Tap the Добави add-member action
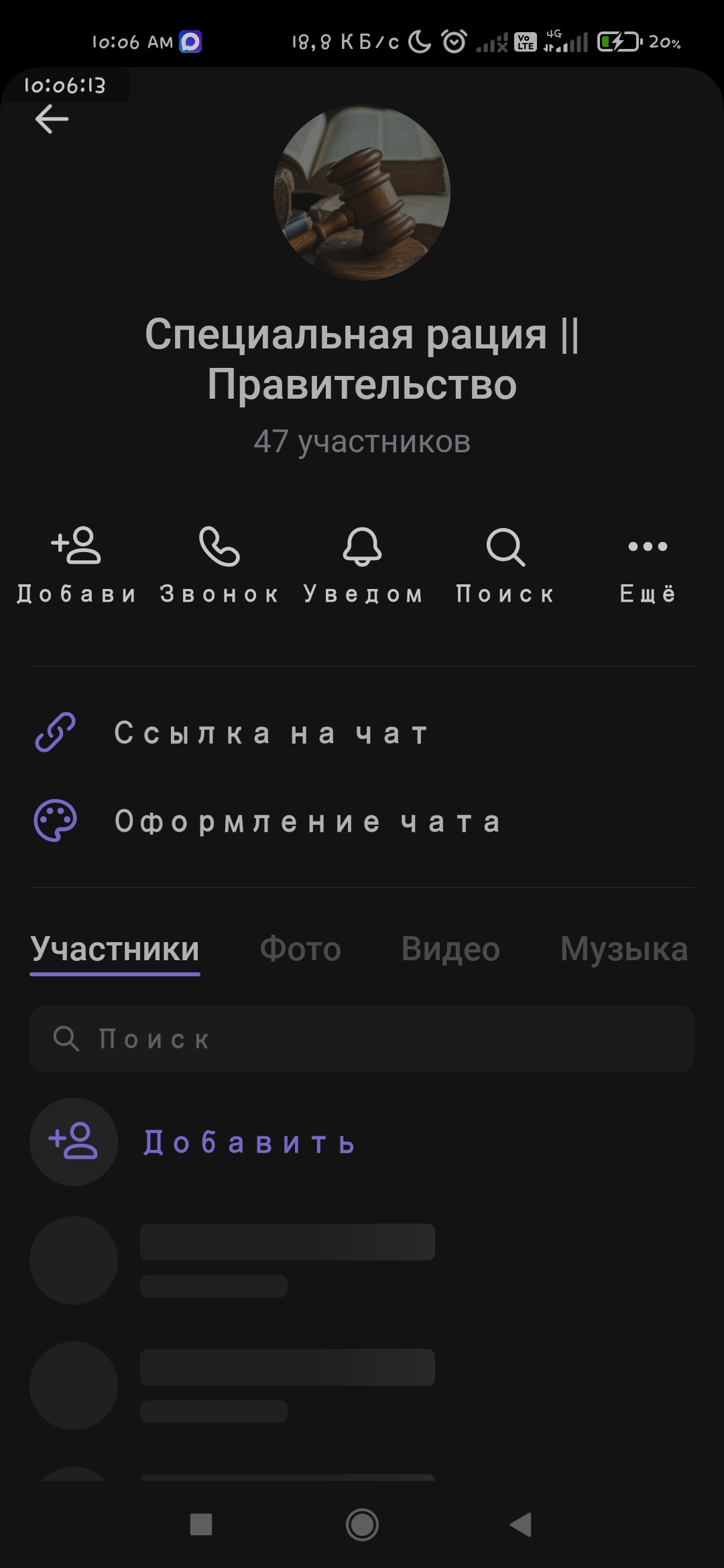The width and height of the screenshot is (724, 1568). pos(76,565)
